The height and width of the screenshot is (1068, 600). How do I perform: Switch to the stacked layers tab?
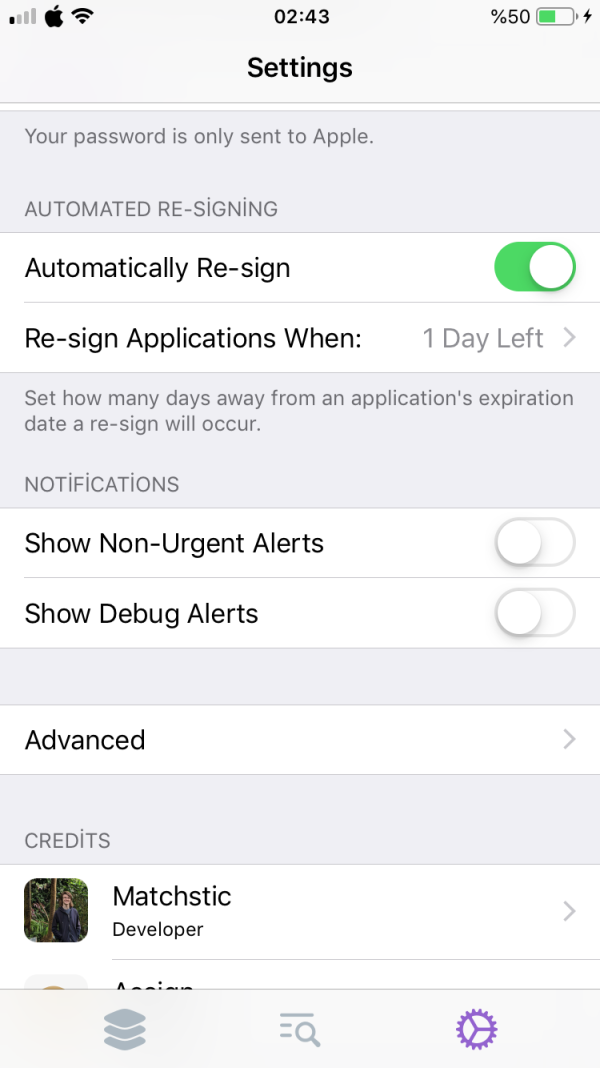pos(125,1029)
